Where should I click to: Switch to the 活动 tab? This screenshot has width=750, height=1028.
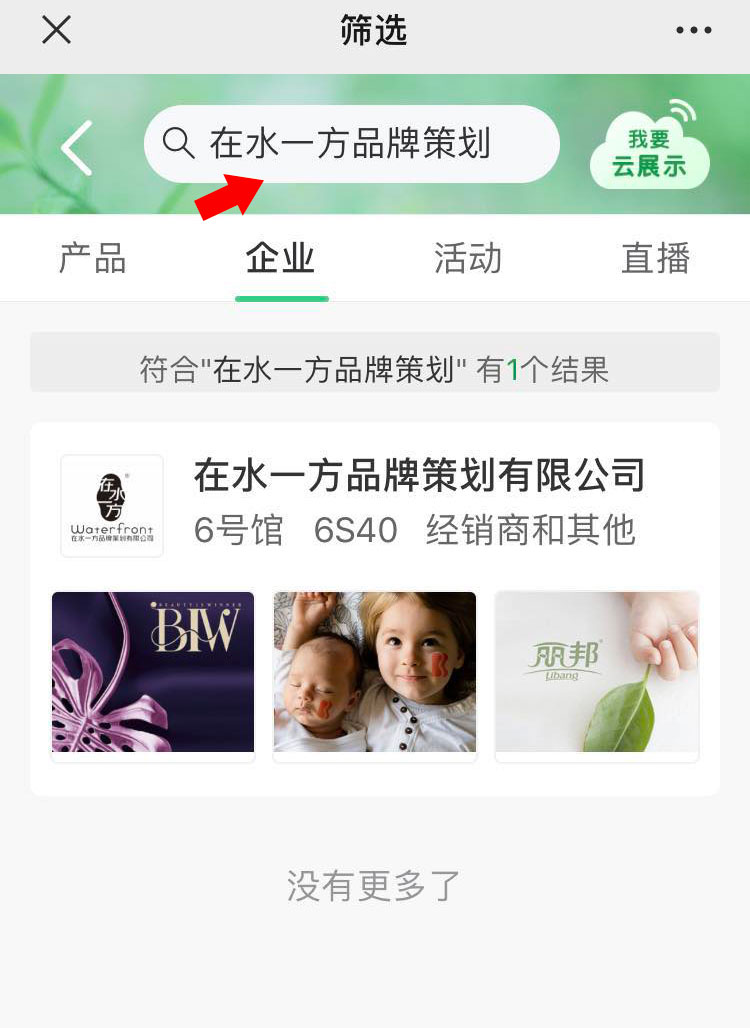(468, 259)
